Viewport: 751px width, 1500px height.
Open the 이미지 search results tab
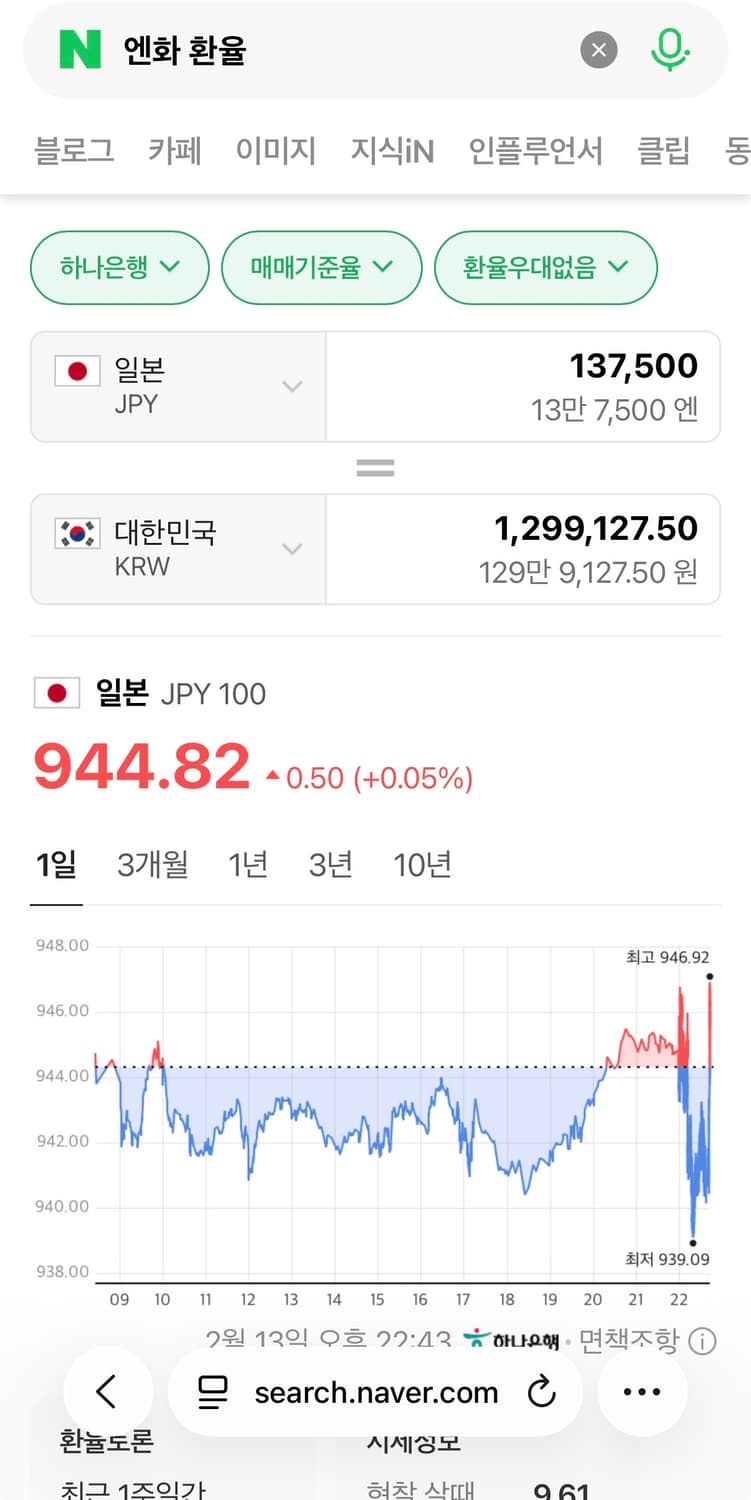(x=276, y=149)
